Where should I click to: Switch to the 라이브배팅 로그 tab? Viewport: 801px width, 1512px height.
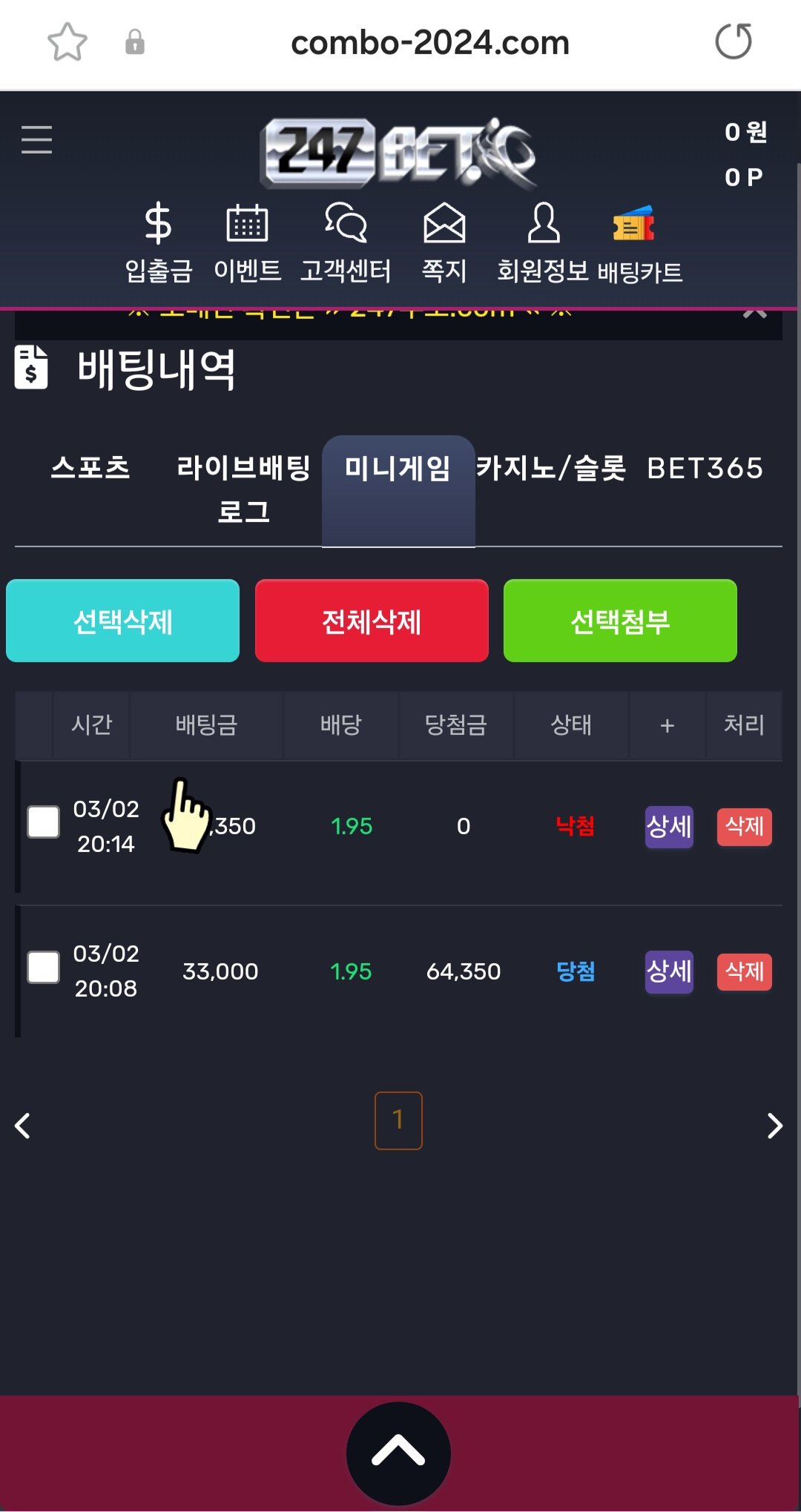tap(243, 489)
